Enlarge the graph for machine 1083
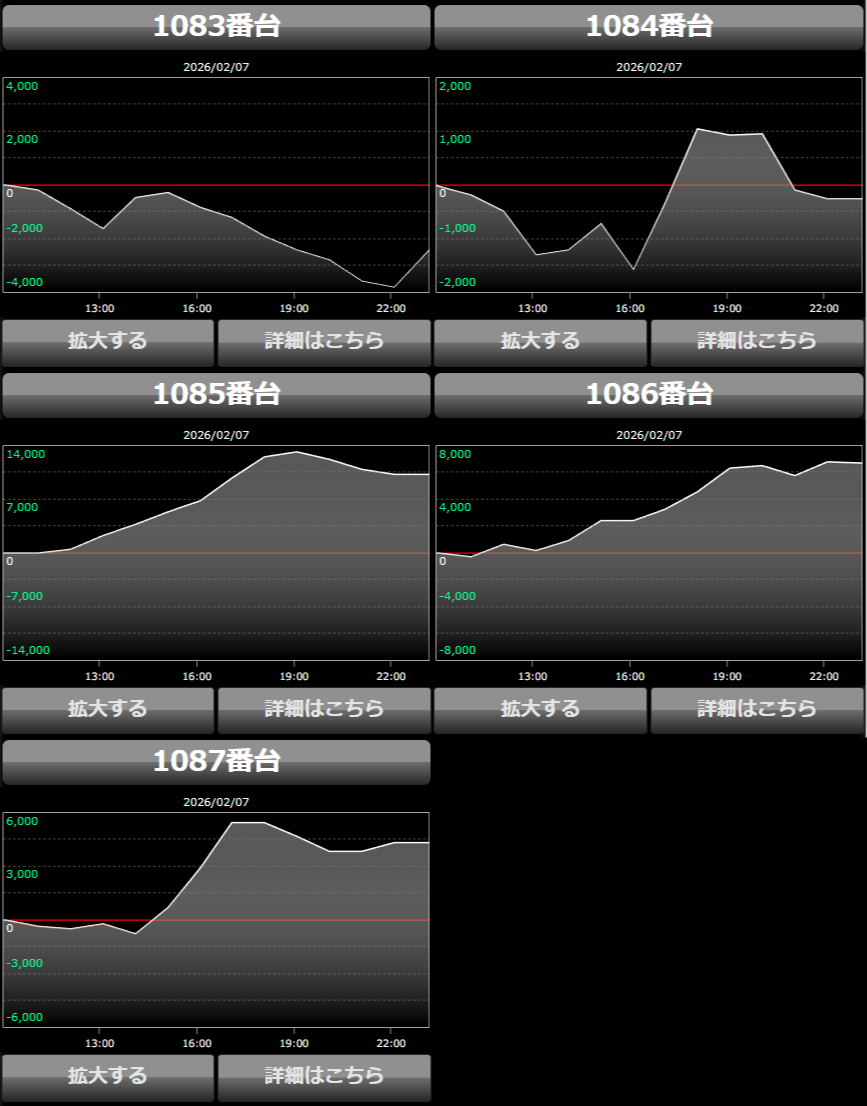Viewport: 867px width, 1106px height. [108, 342]
